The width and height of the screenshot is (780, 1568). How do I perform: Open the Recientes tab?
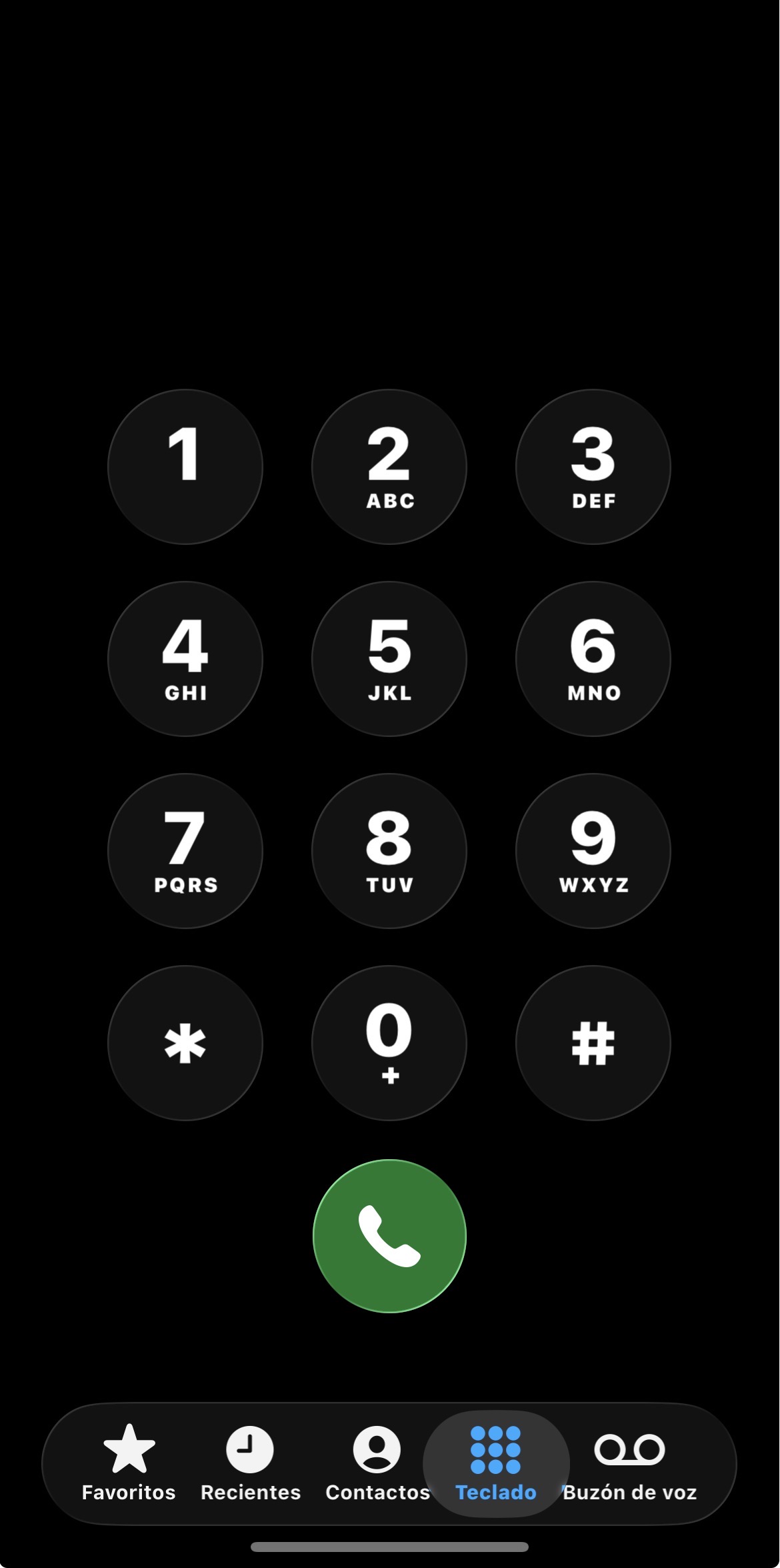click(x=250, y=1464)
